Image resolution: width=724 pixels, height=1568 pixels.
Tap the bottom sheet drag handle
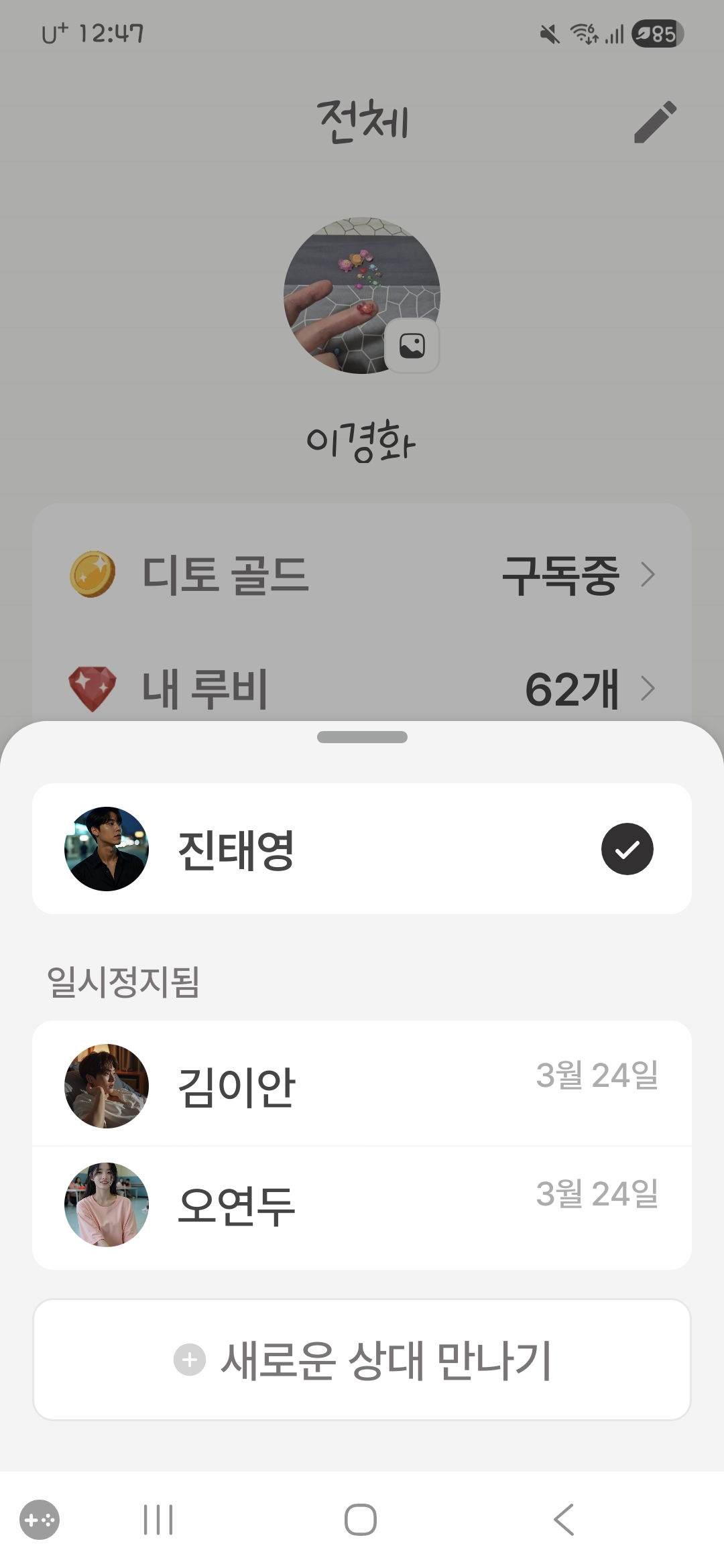[362, 737]
